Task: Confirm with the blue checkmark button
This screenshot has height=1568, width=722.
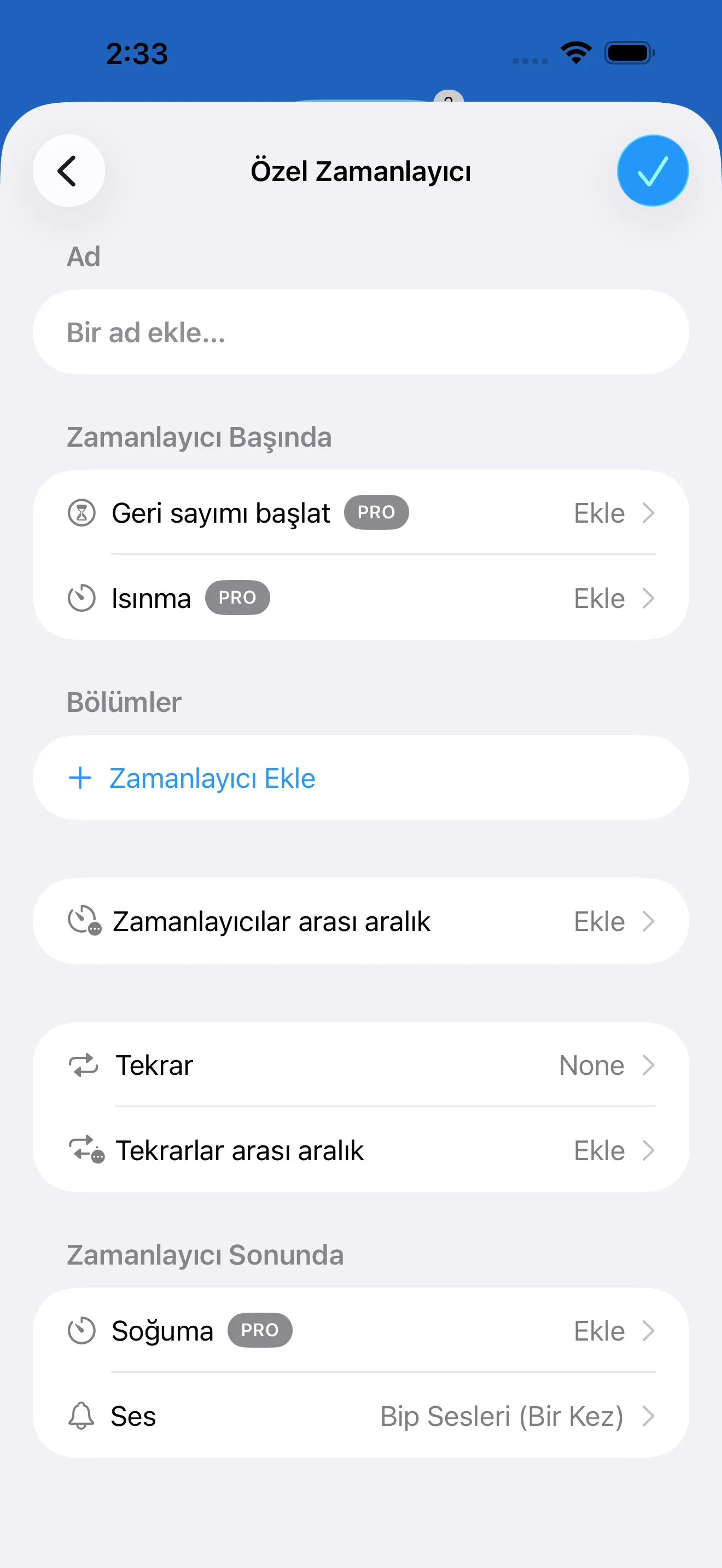Action: (652, 171)
